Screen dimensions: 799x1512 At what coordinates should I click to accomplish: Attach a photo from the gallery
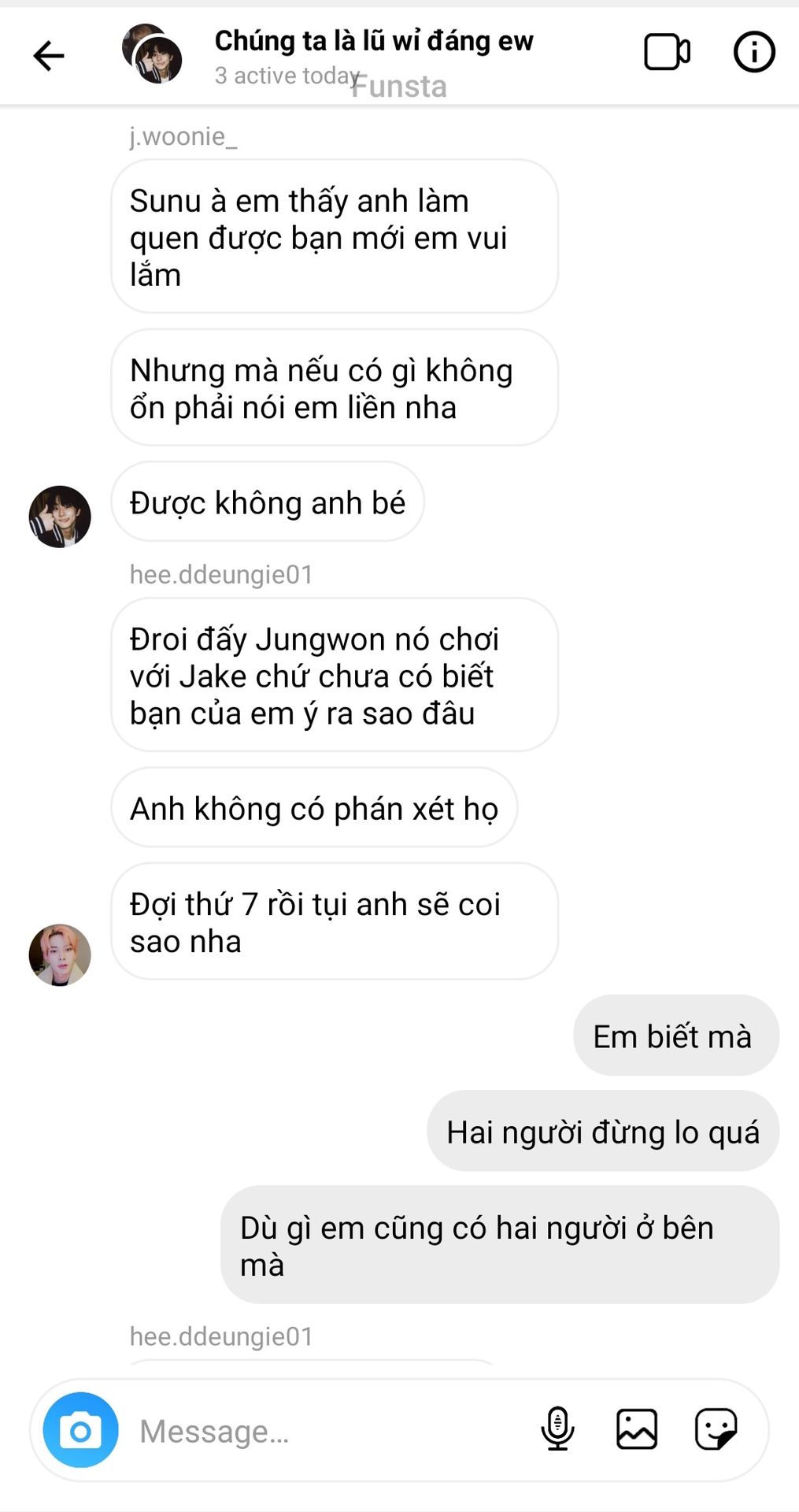(x=636, y=1429)
